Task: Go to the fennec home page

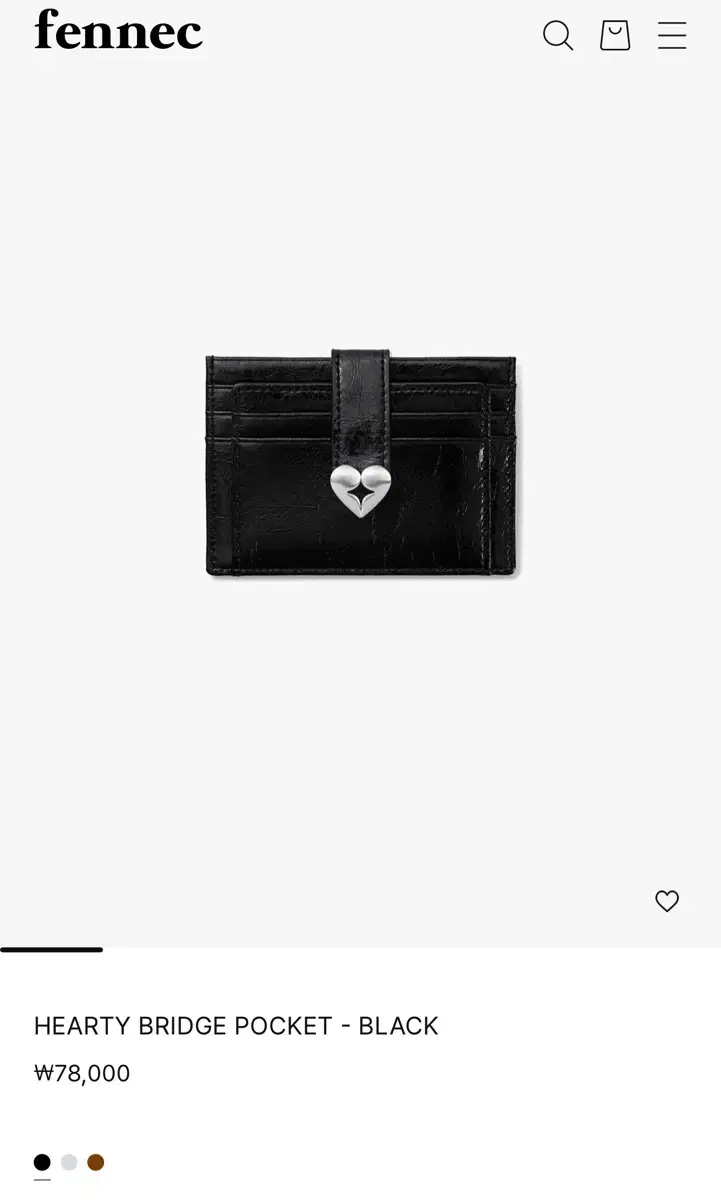Action: click(x=118, y=30)
